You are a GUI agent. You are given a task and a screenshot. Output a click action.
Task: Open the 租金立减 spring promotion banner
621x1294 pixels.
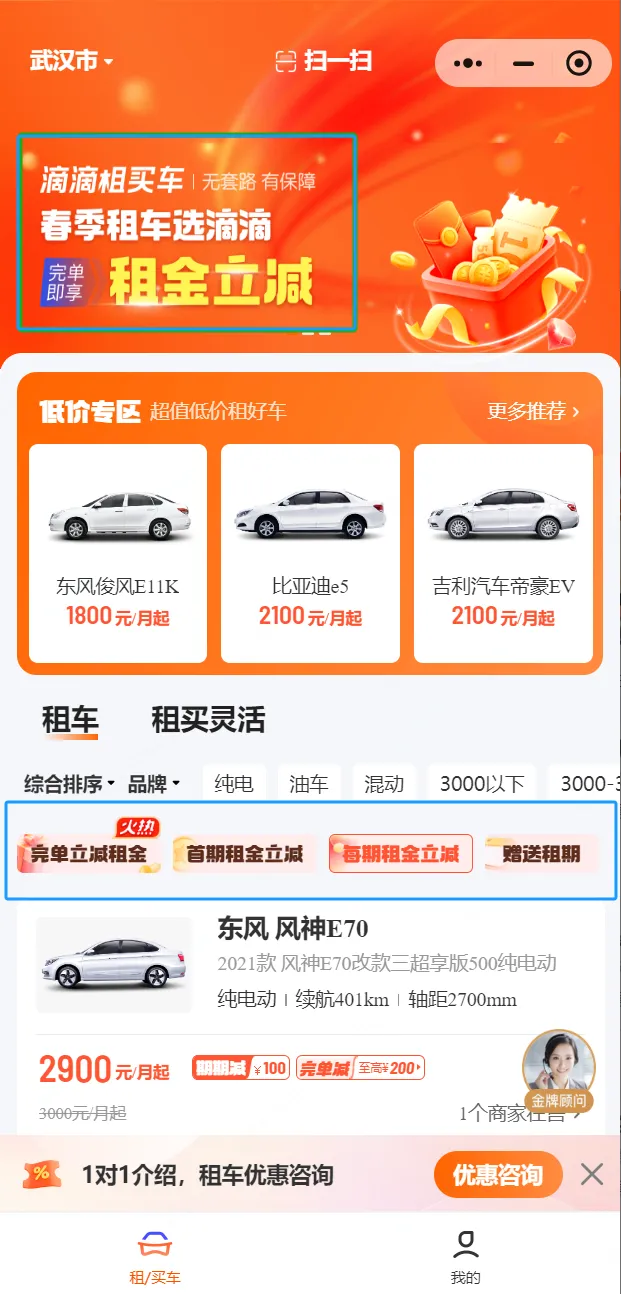point(187,233)
